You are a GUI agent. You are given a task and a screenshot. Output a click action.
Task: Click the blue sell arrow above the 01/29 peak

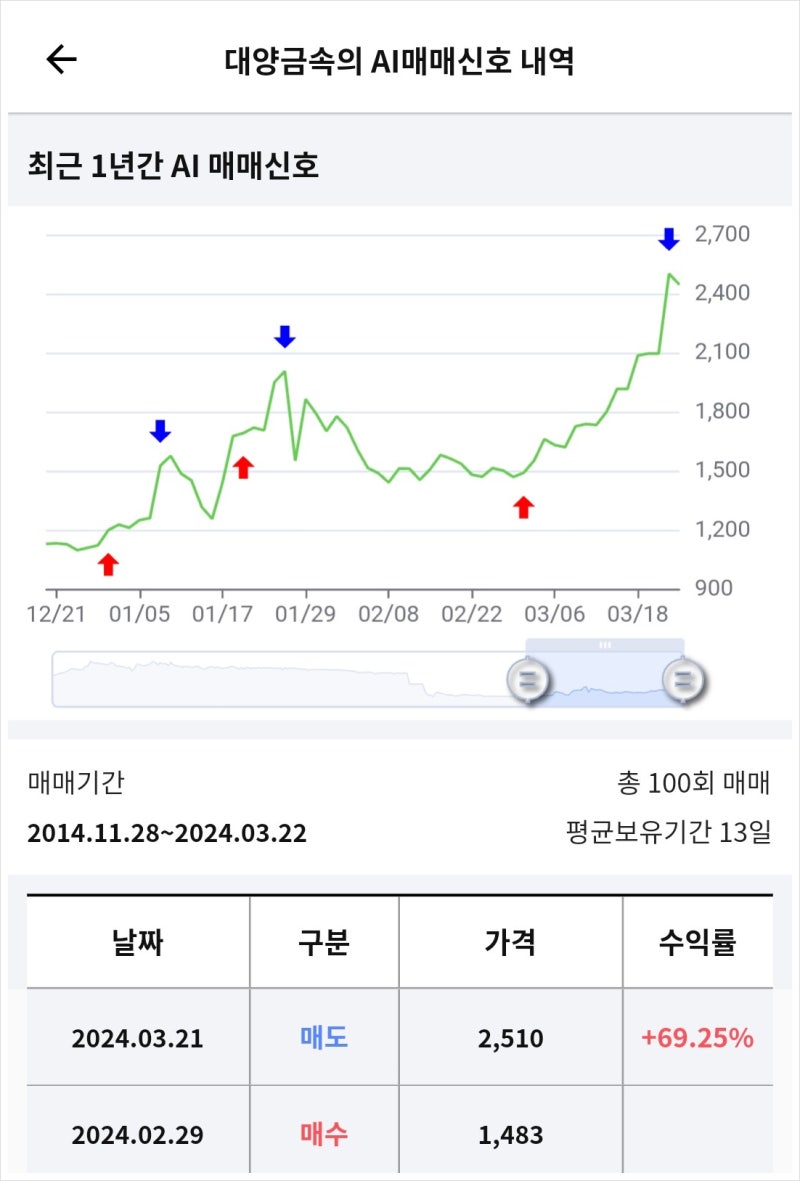(285, 338)
